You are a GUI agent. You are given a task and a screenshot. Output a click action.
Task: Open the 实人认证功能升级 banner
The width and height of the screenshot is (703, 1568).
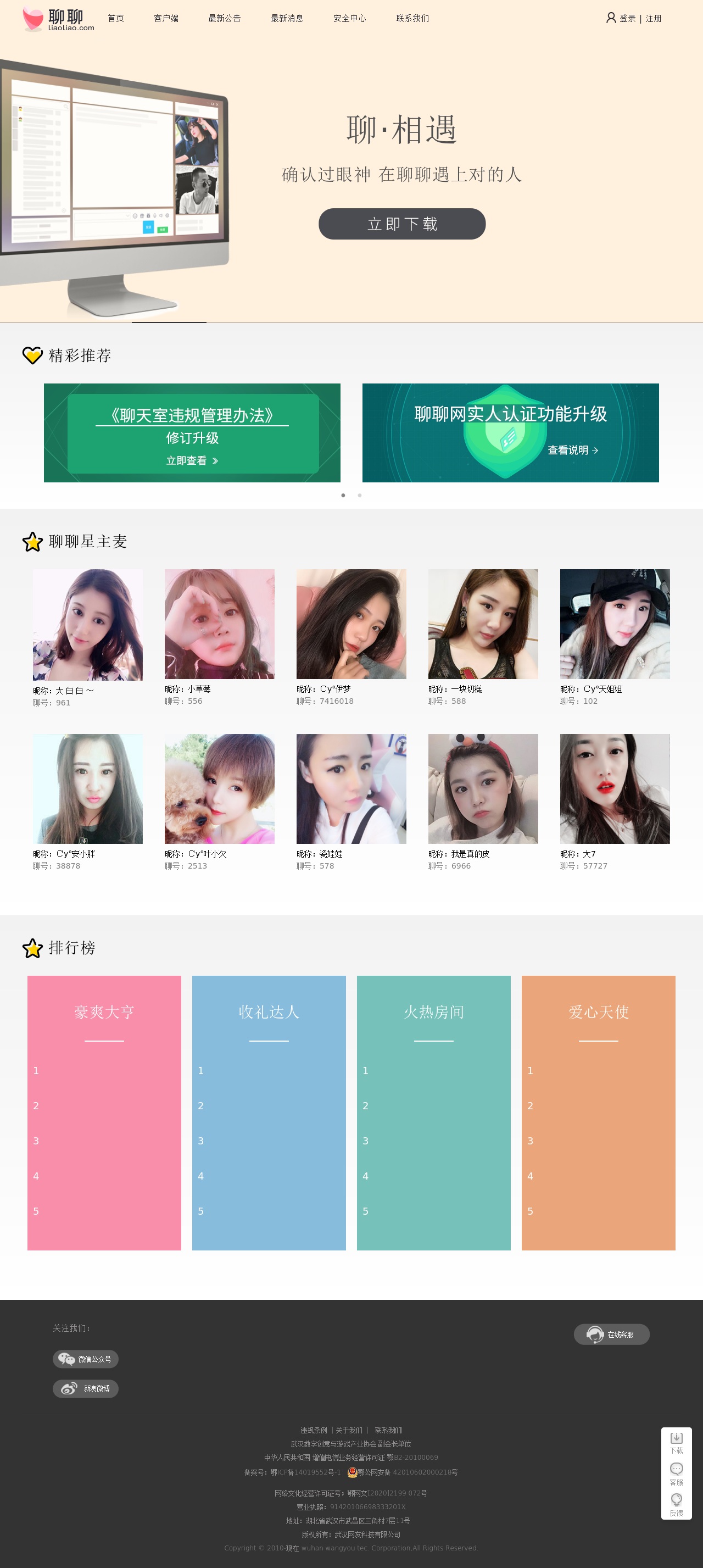510,433
